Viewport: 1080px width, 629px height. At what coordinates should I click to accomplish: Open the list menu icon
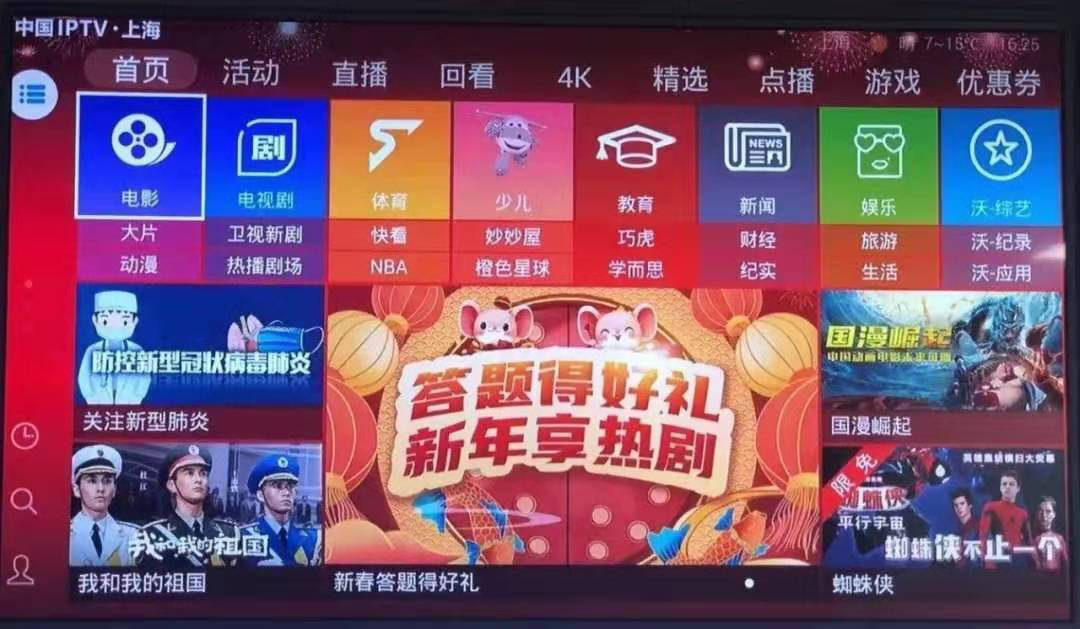coord(33,95)
